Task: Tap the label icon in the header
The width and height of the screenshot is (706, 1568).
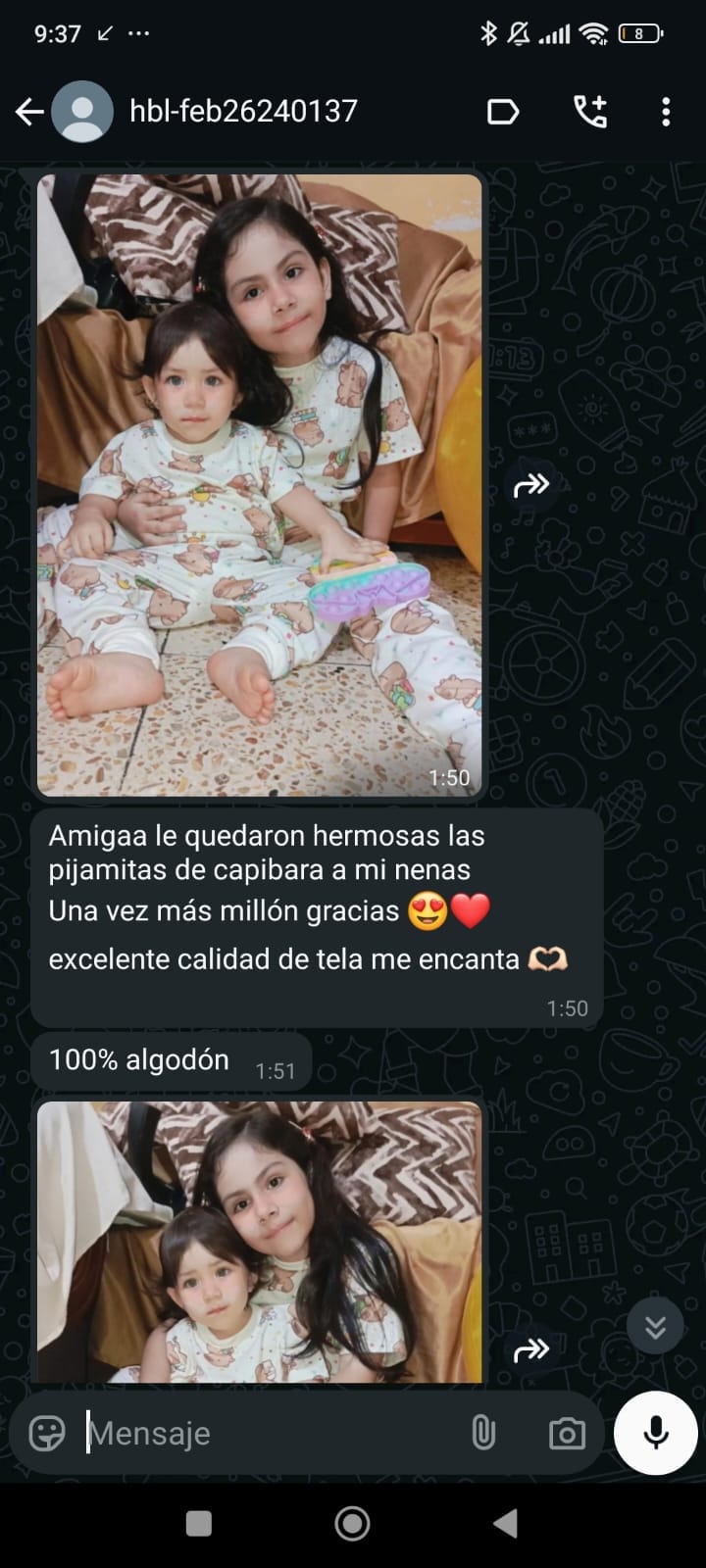Action: 502,113
